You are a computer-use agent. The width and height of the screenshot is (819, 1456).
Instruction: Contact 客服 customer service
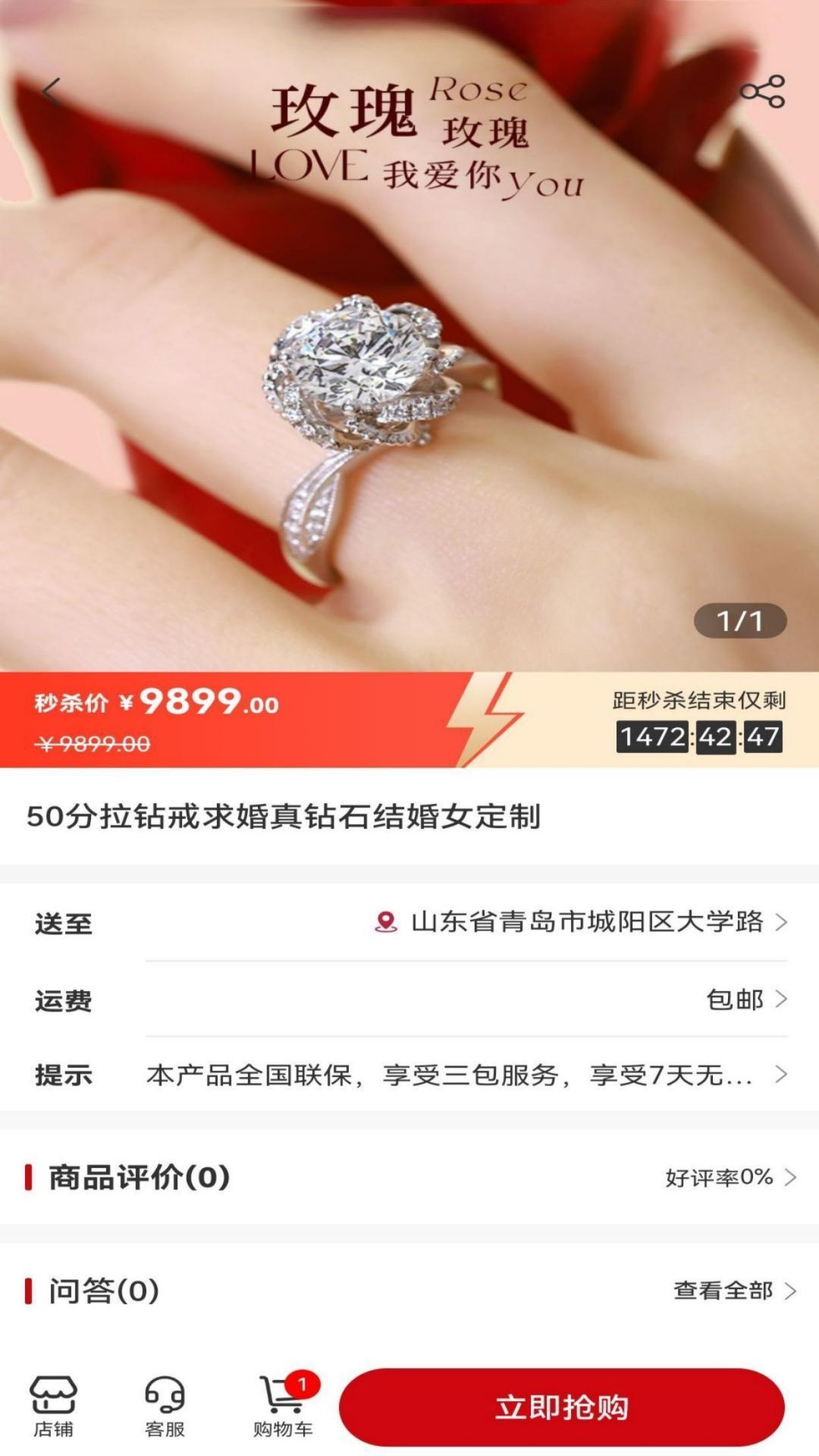tap(165, 1407)
